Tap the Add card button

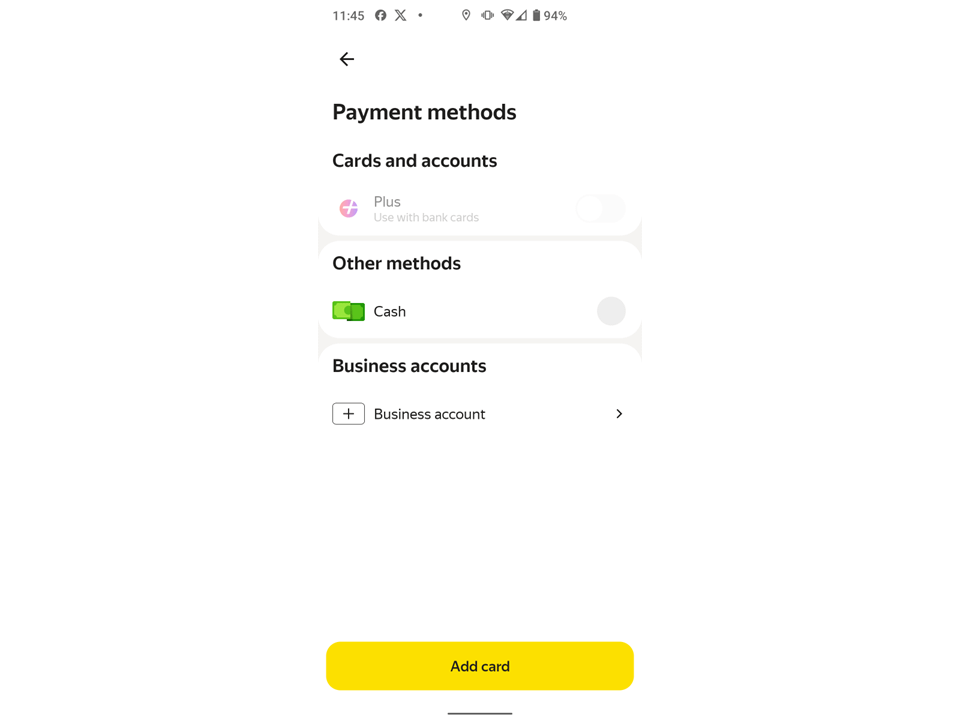coord(480,666)
